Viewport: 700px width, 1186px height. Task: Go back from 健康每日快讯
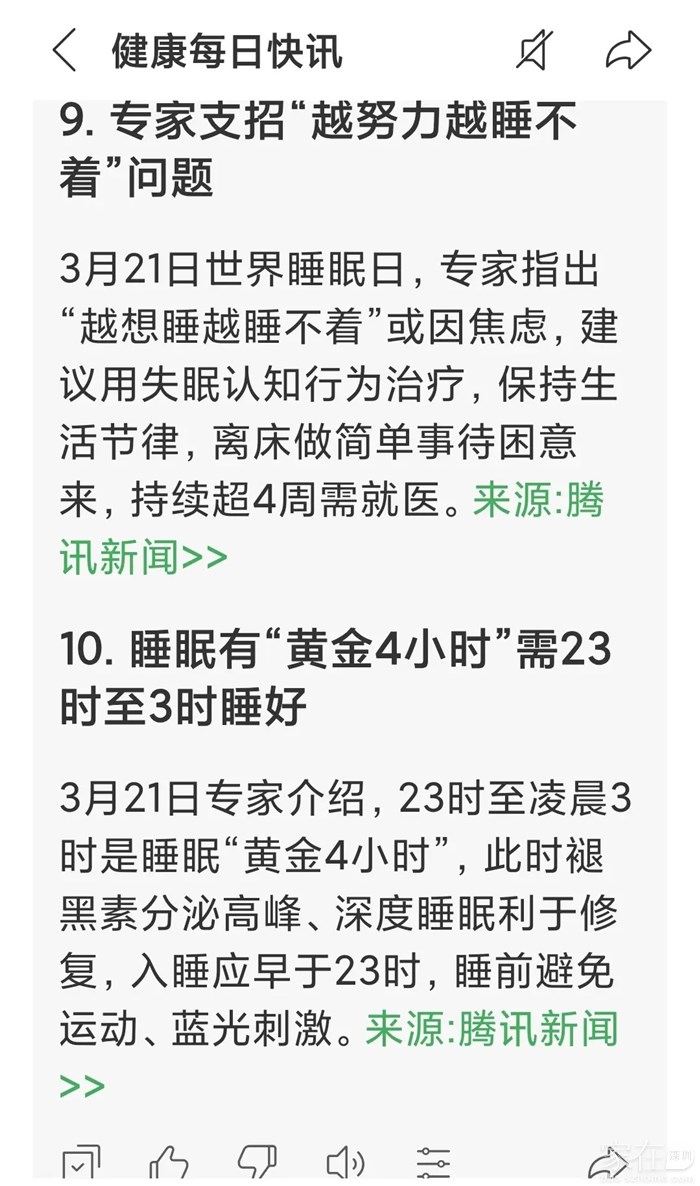point(64,50)
